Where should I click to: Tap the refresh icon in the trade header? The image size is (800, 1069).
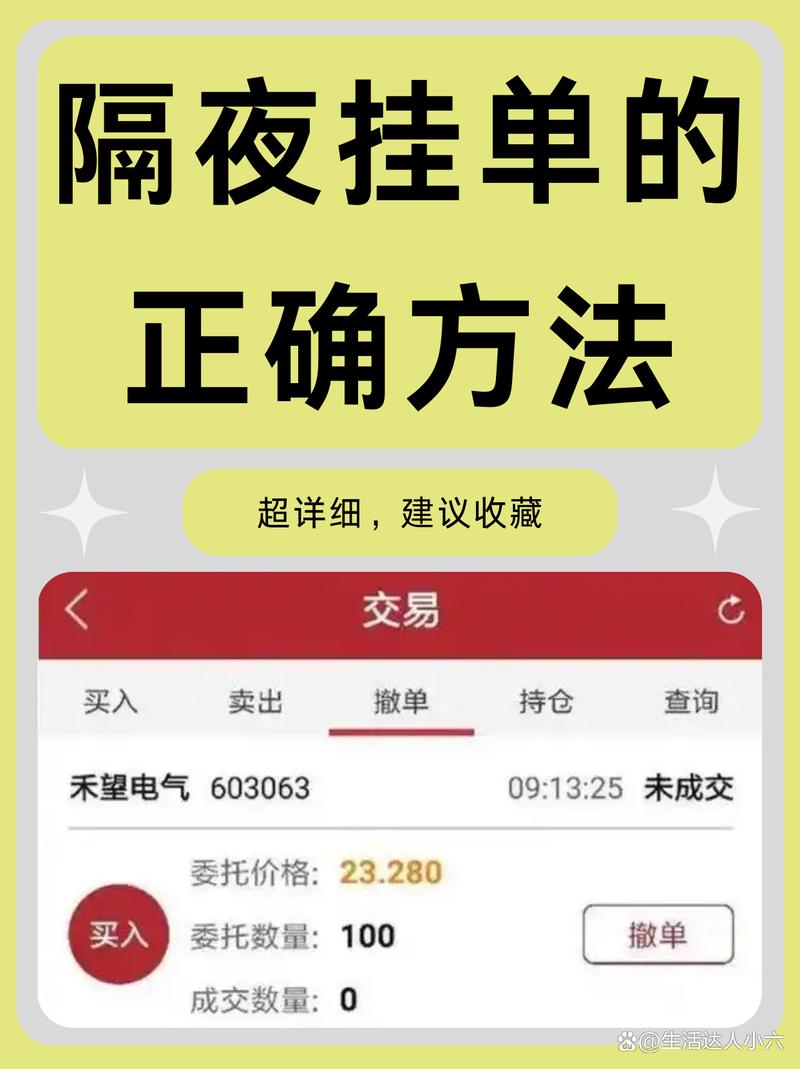tap(732, 611)
